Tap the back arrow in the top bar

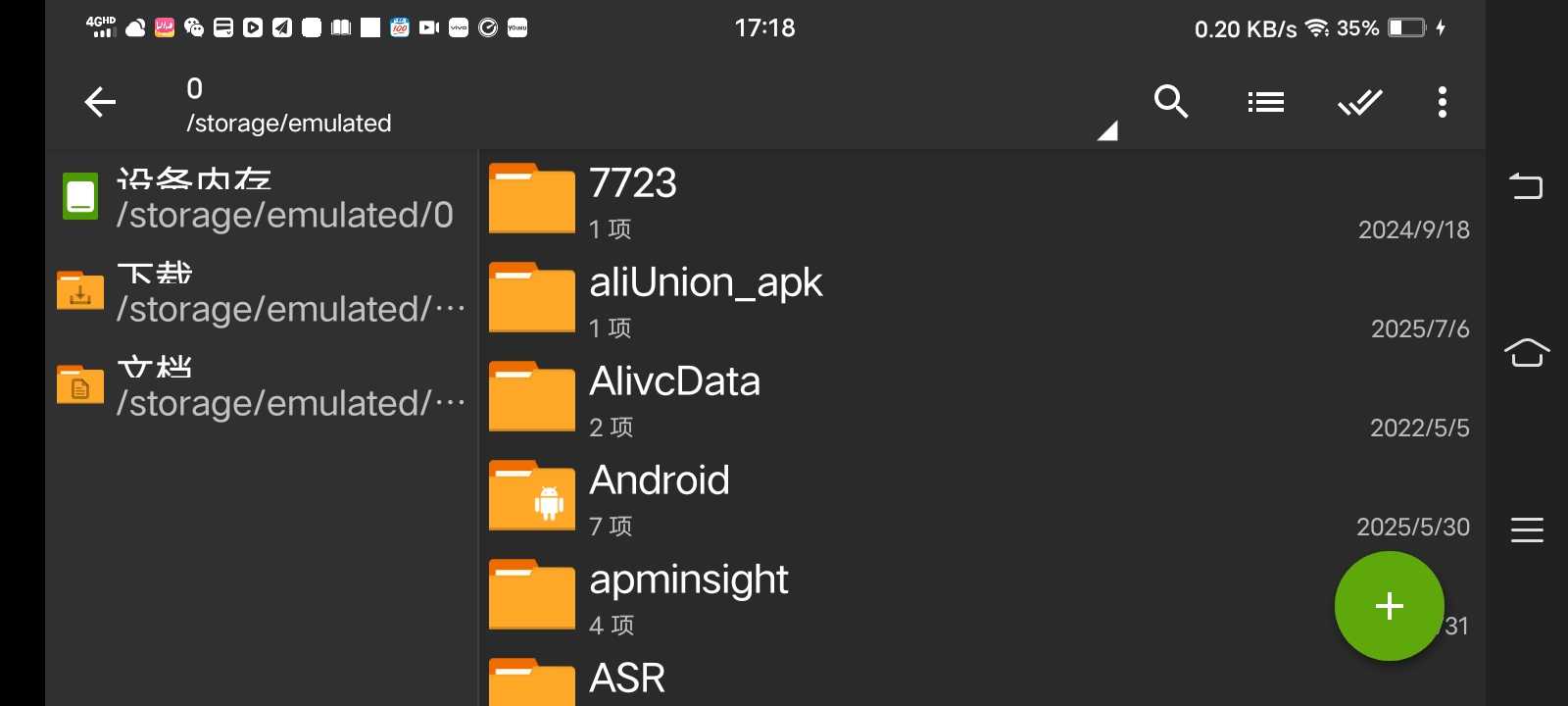(100, 102)
